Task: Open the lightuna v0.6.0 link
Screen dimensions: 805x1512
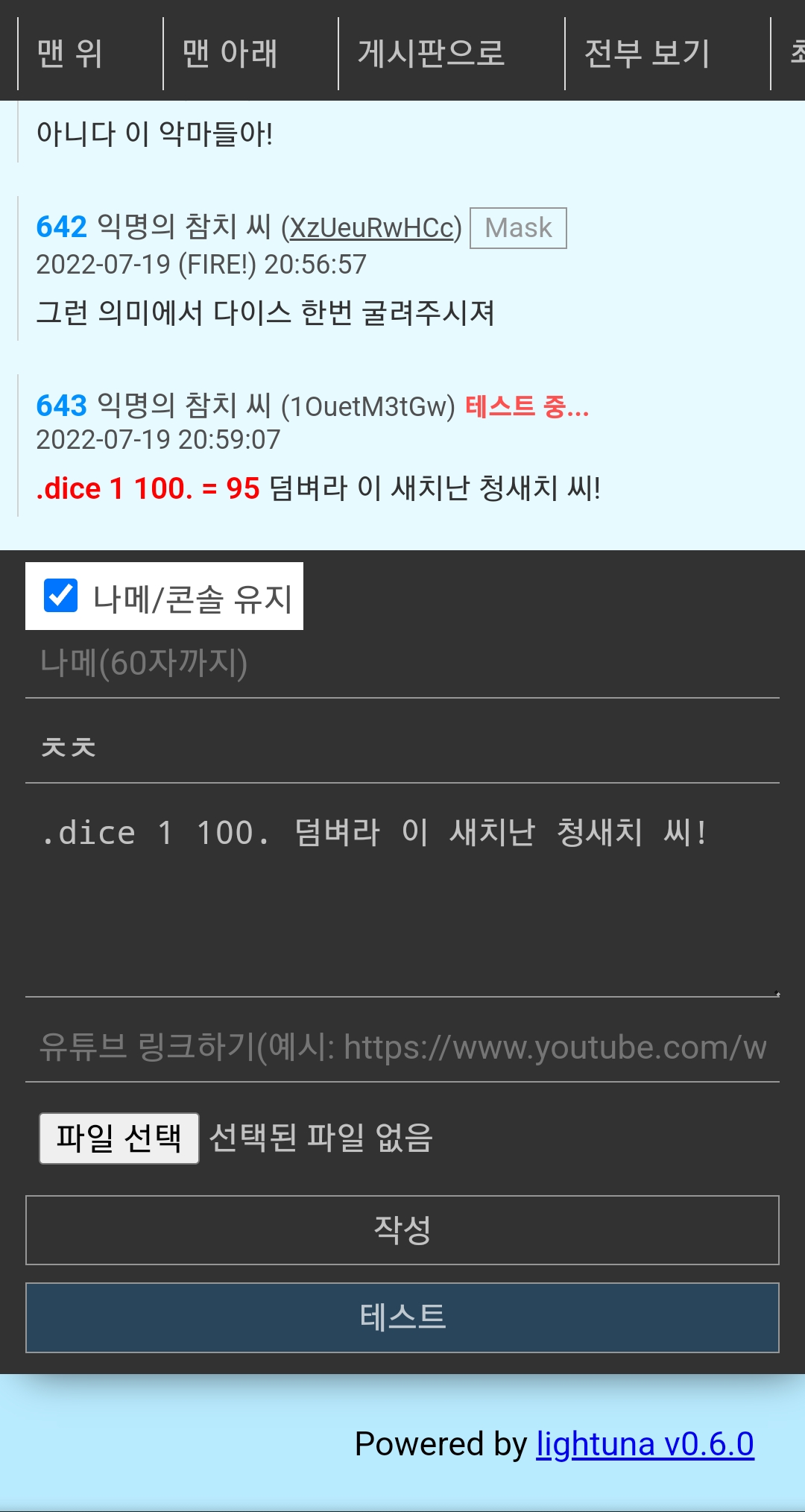Action: (x=645, y=1444)
